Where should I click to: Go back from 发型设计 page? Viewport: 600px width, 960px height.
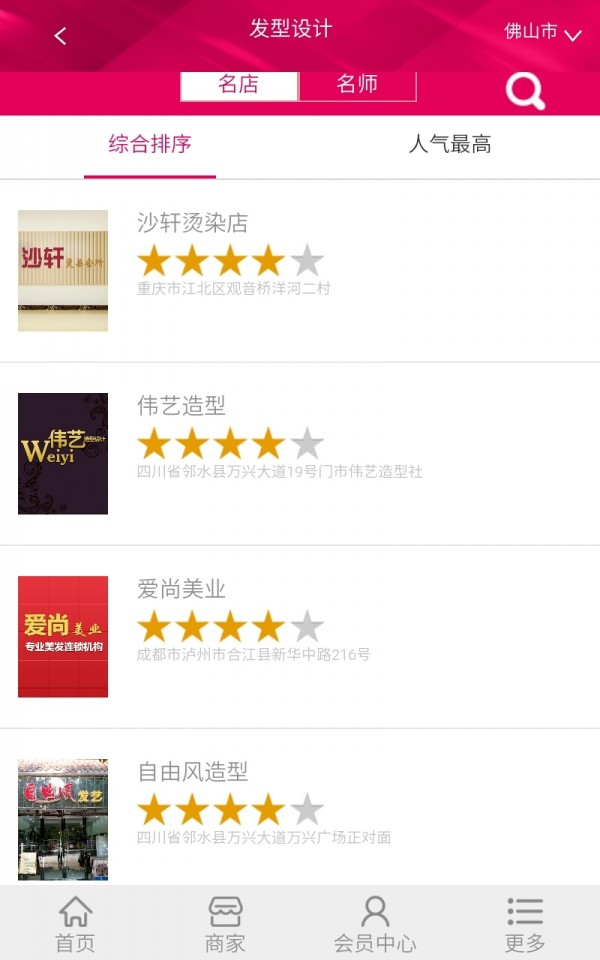(x=60, y=36)
